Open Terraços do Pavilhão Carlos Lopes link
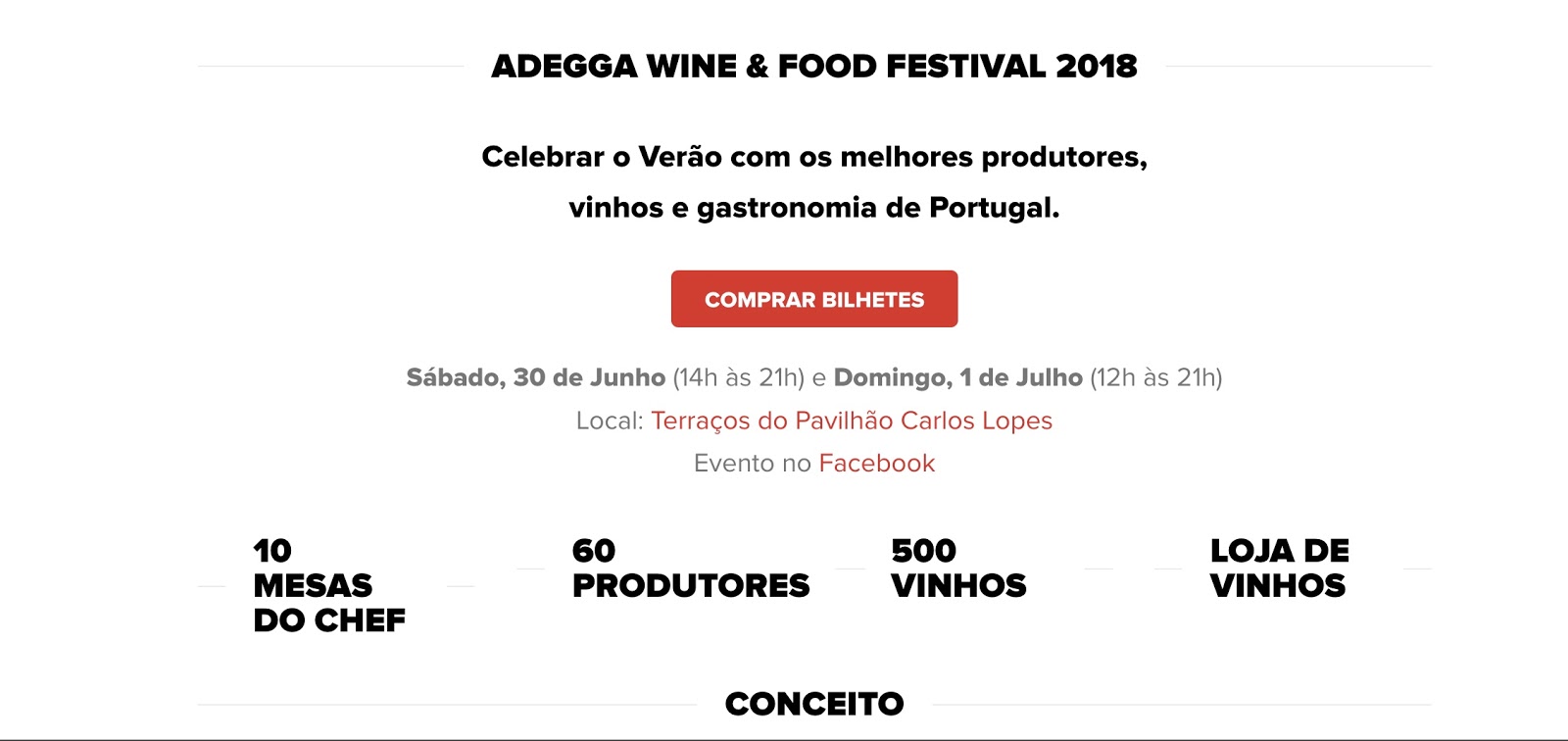 pos(851,420)
